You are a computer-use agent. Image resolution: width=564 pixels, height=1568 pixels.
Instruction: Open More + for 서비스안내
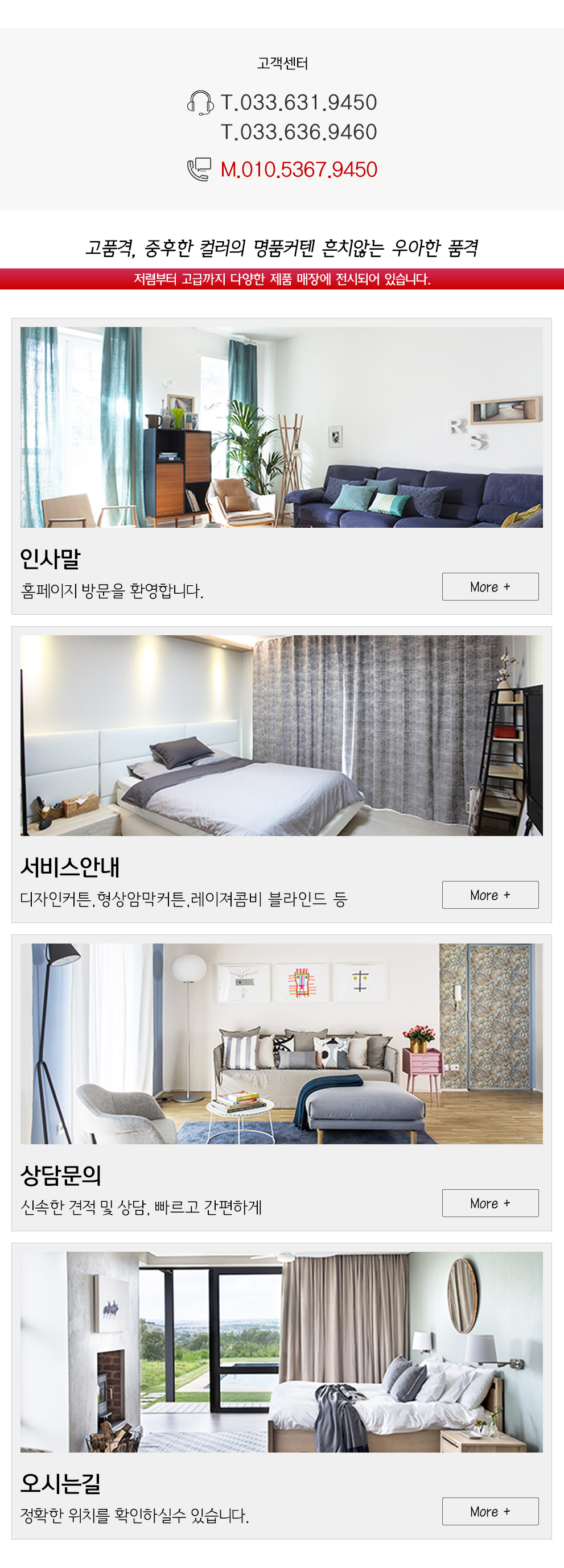pos(489,894)
